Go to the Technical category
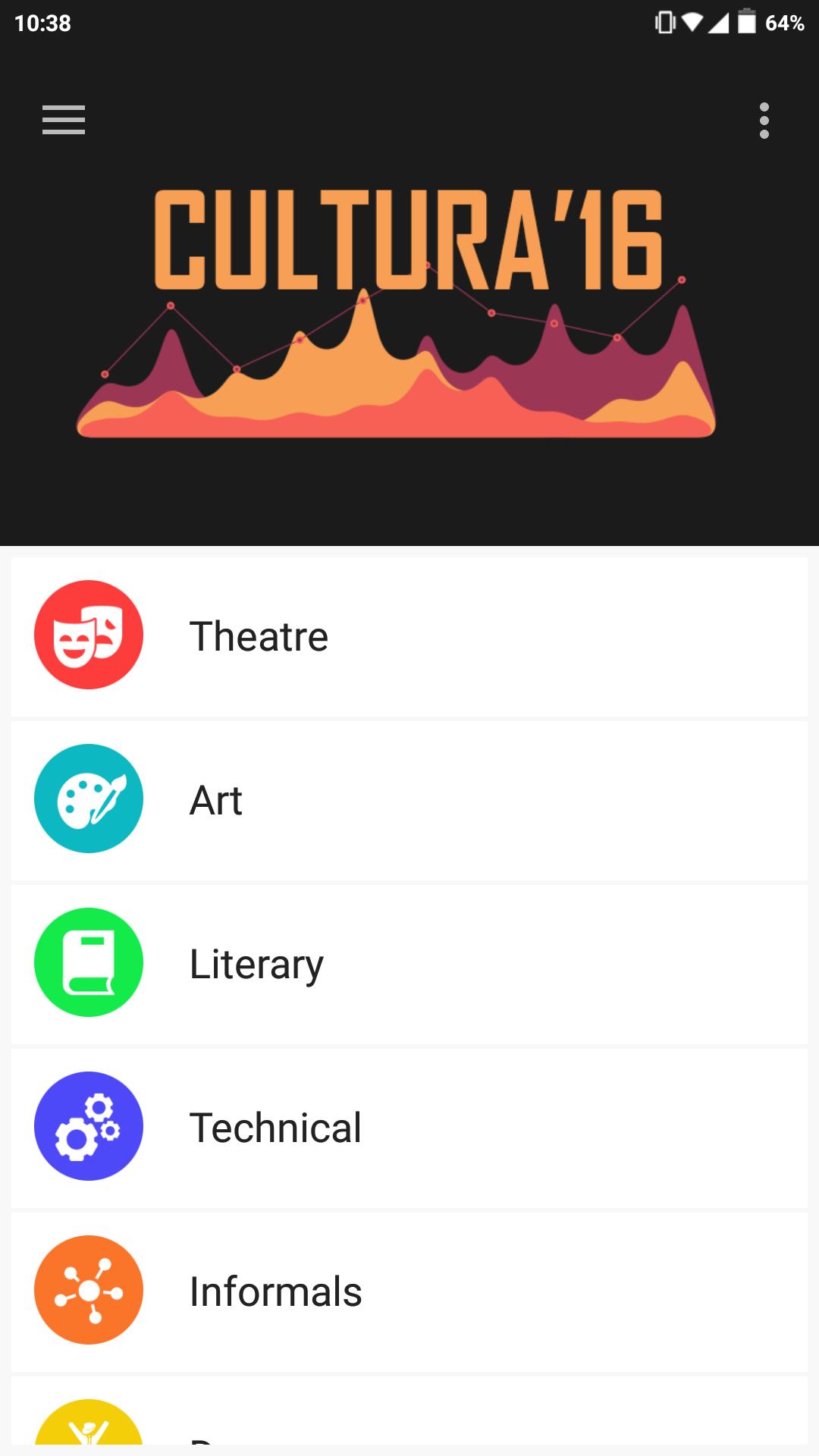This screenshot has height=1456, width=819. tap(409, 1128)
